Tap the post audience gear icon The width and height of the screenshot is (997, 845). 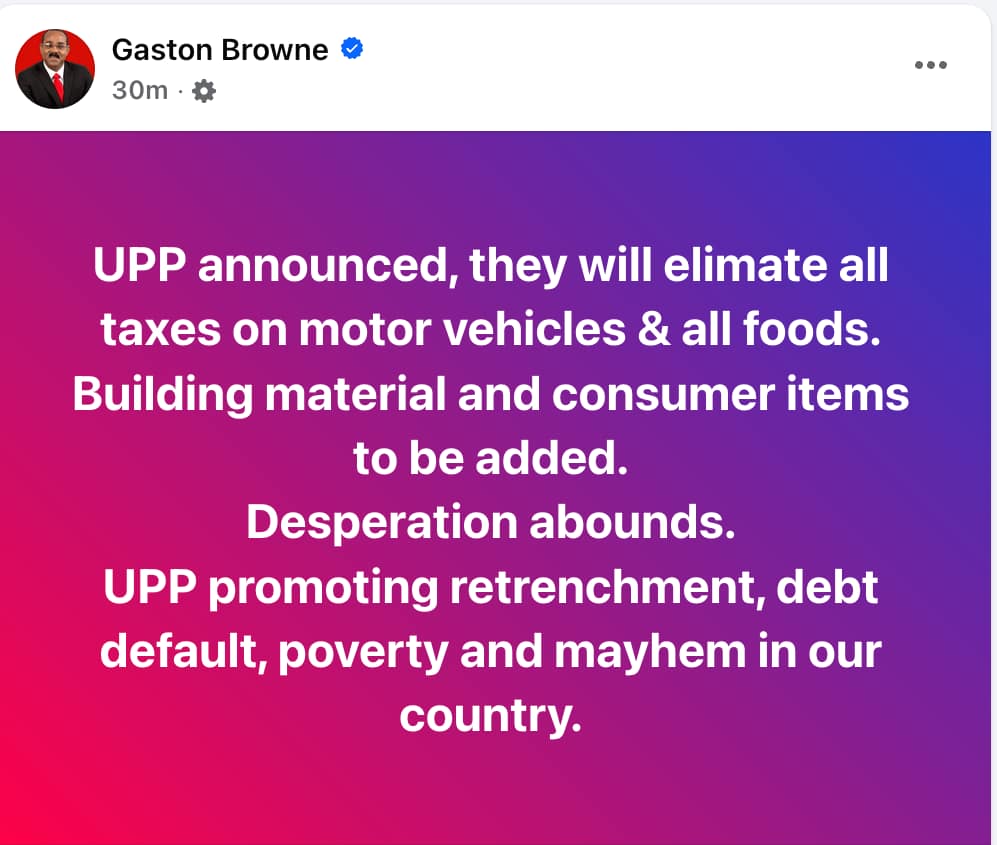pyautogui.click(x=204, y=91)
